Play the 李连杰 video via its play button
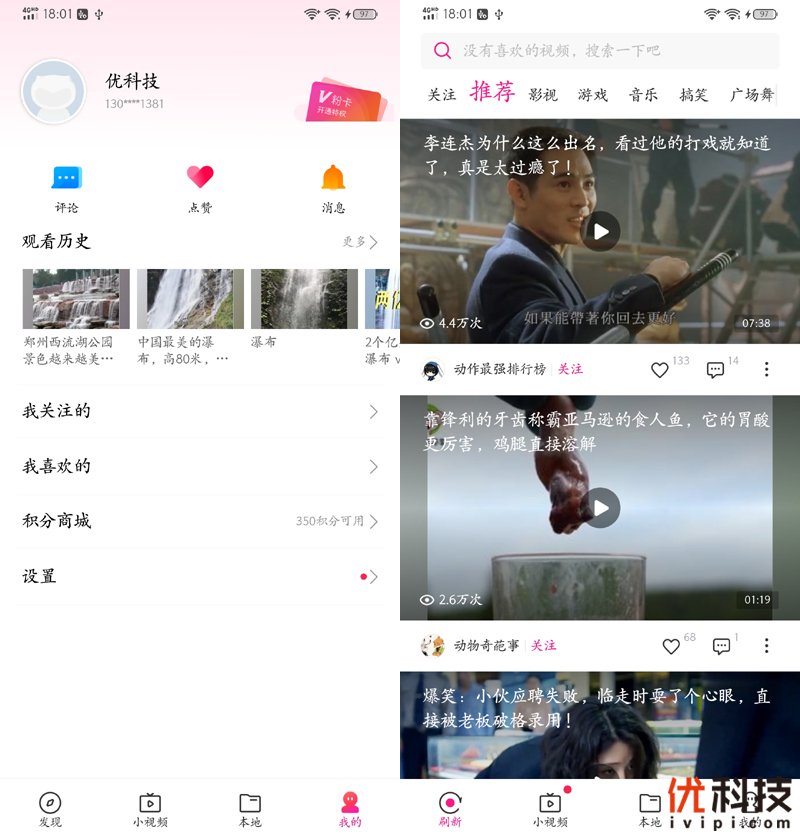800x836 pixels. tap(600, 230)
